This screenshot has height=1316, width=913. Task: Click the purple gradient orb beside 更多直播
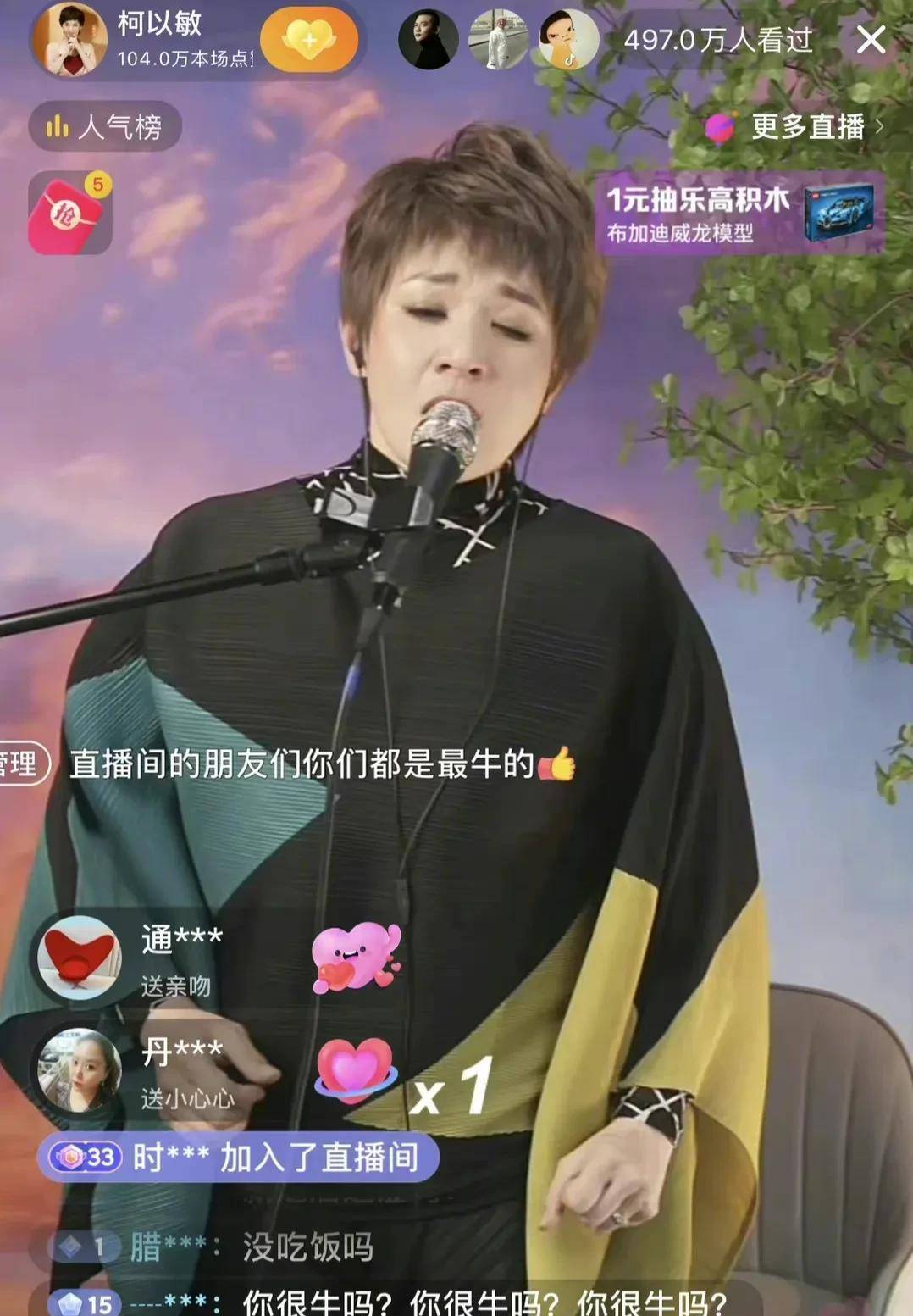(722, 129)
